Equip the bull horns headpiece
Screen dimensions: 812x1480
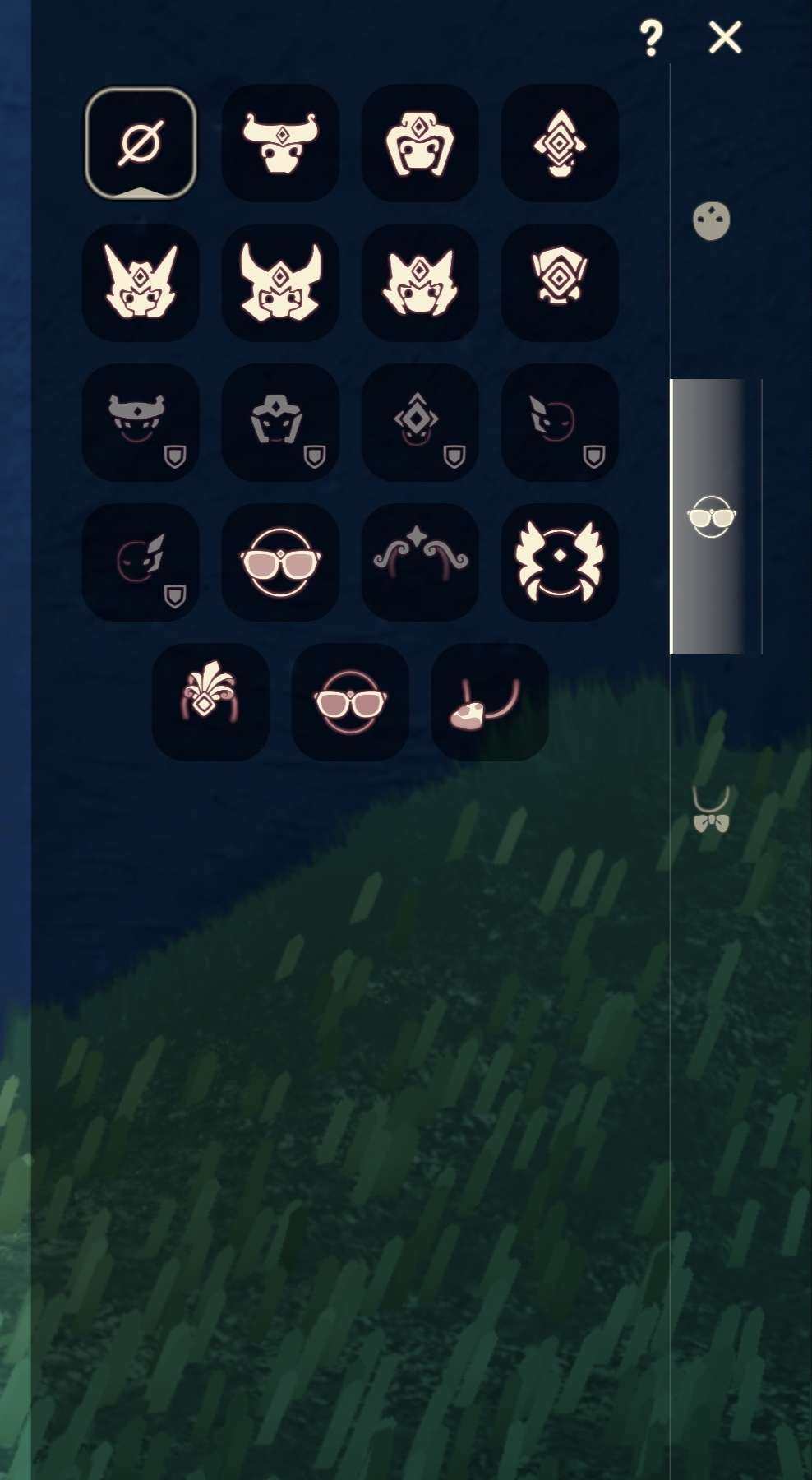(280, 143)
